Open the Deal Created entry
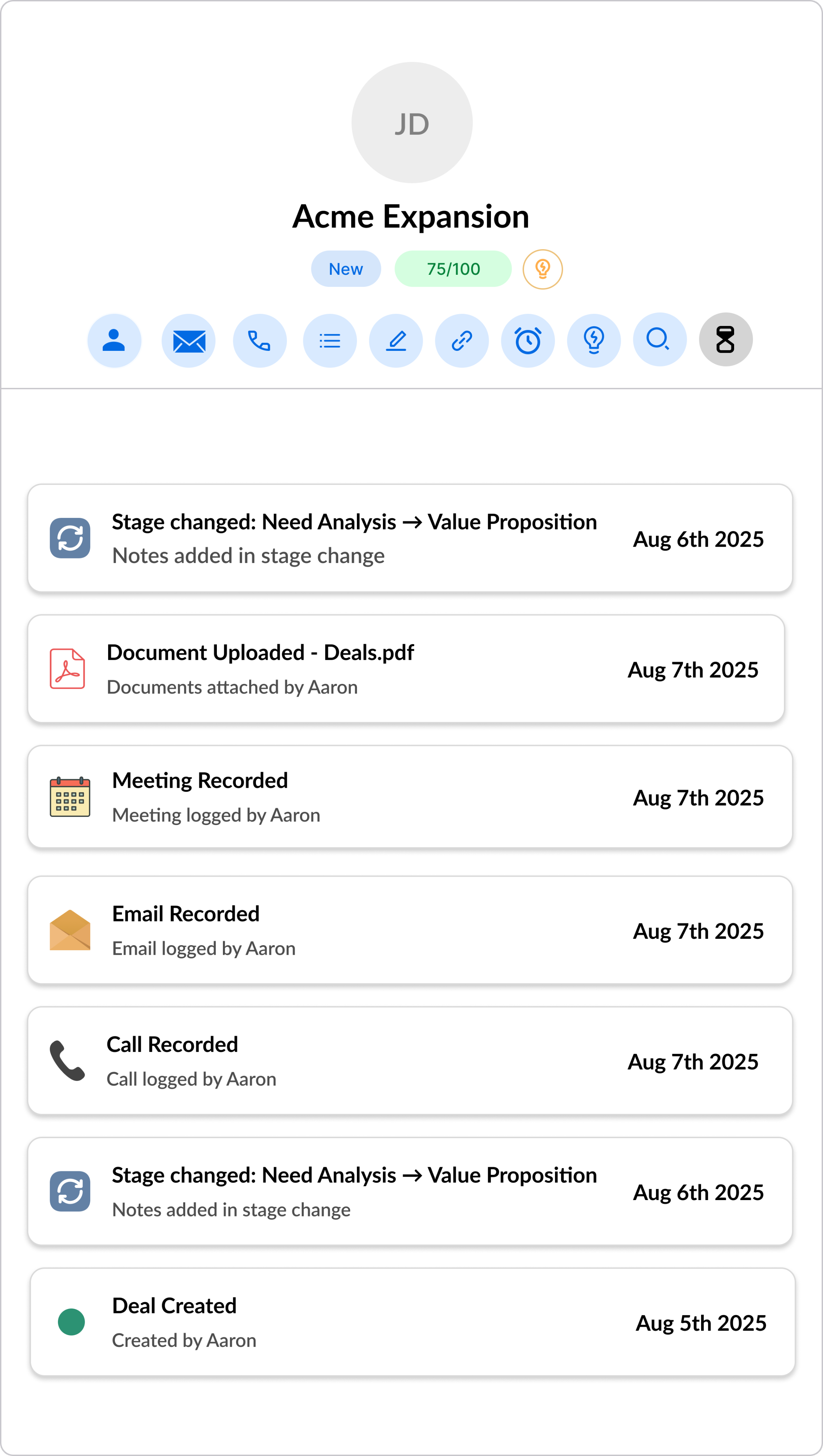The width and height of the screenshot is (823, 1456). pyautogui.click(x=412, y=1322)
